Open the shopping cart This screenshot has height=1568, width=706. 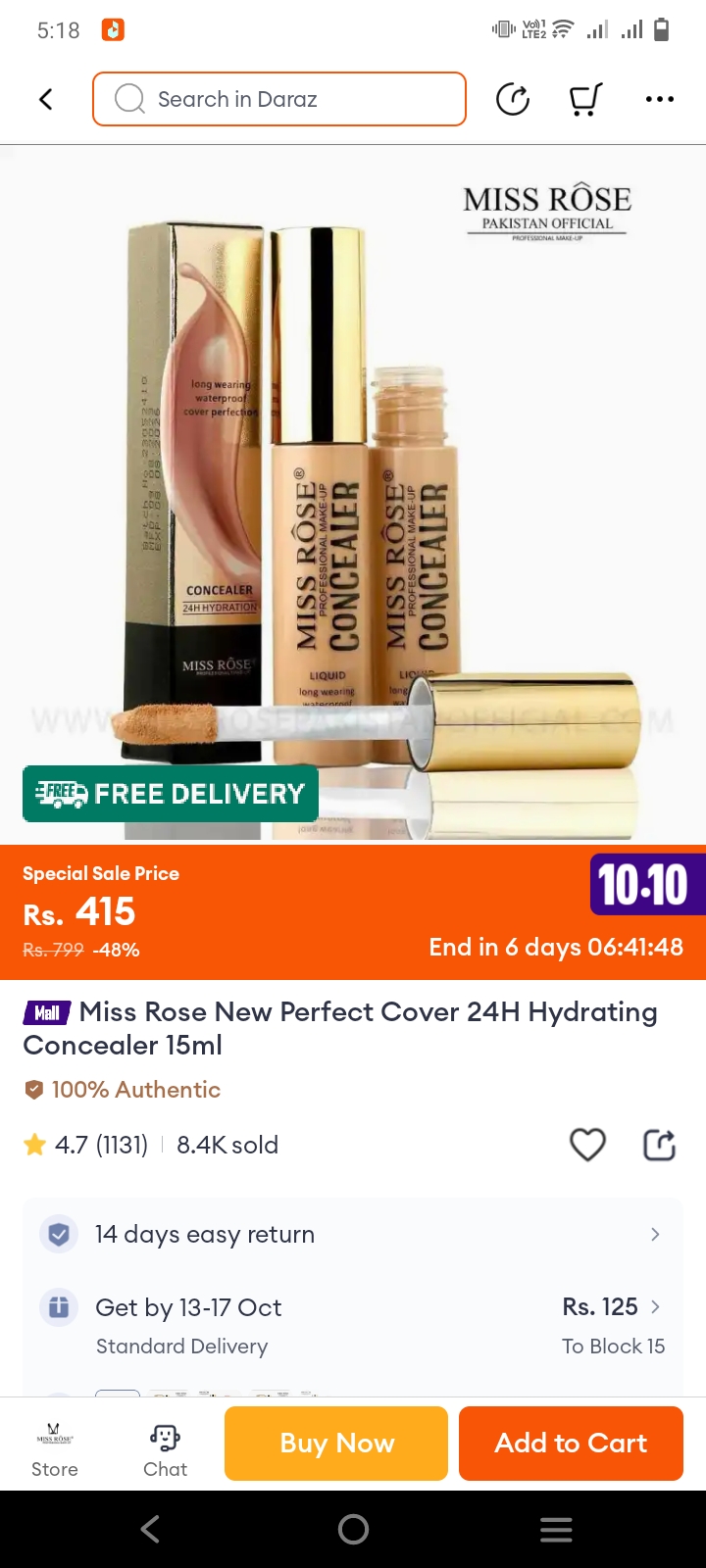(585, 99)
